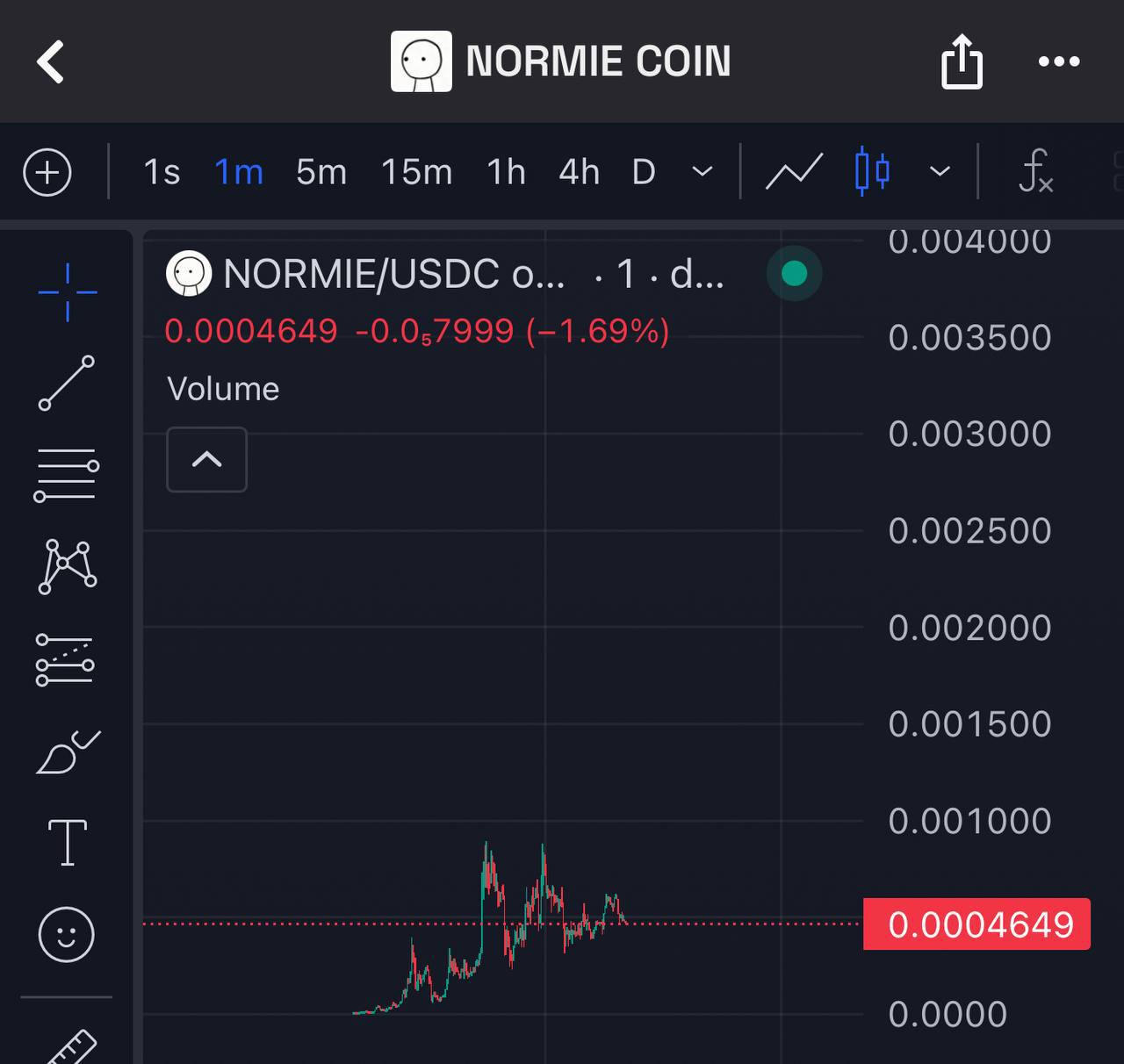The image size is (1124, 1064).
Task: Choose the 1h timeframe
Action: coord(507,172)
